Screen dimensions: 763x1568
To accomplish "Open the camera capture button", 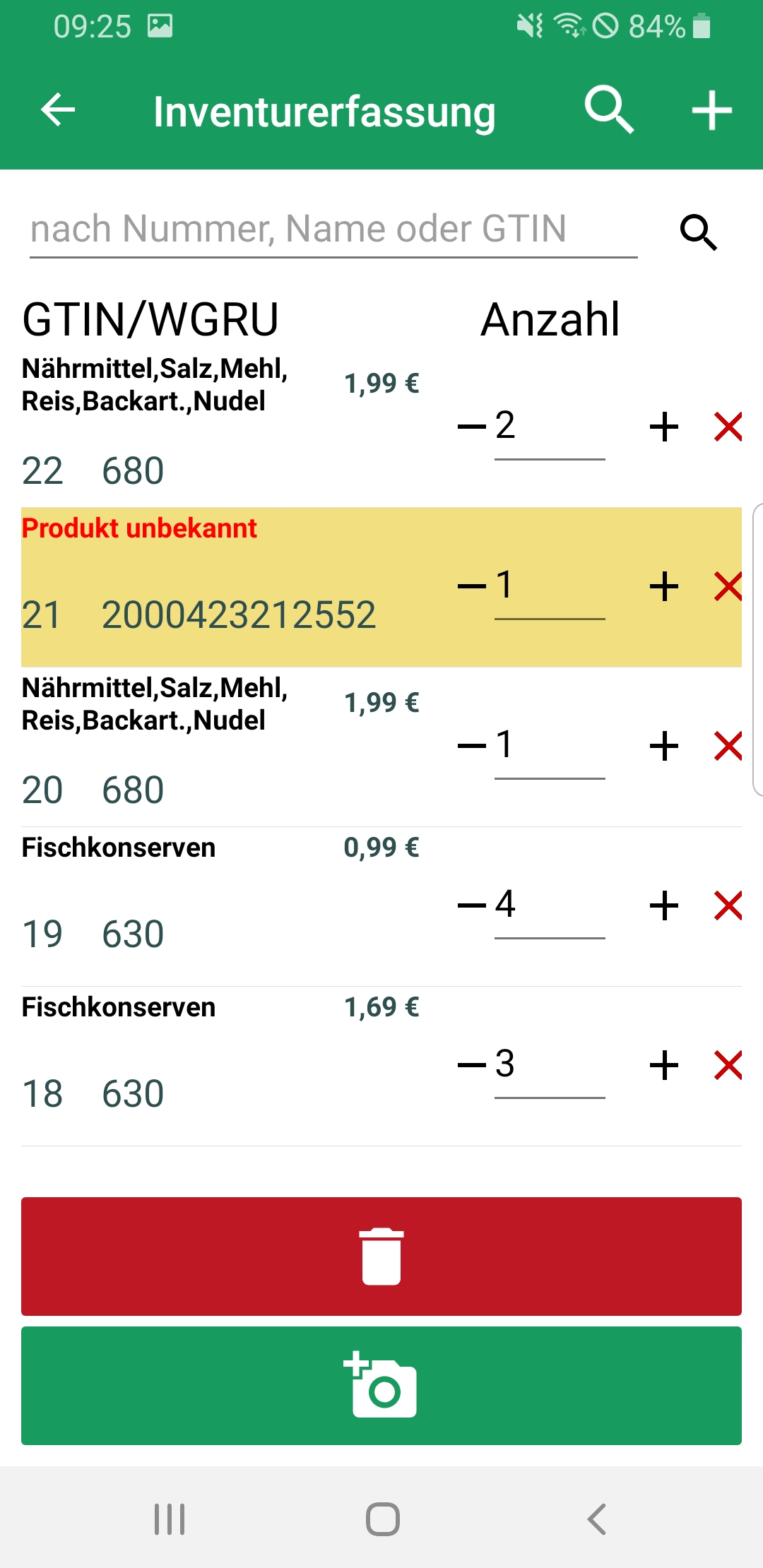I will [x=381, y=1386].
